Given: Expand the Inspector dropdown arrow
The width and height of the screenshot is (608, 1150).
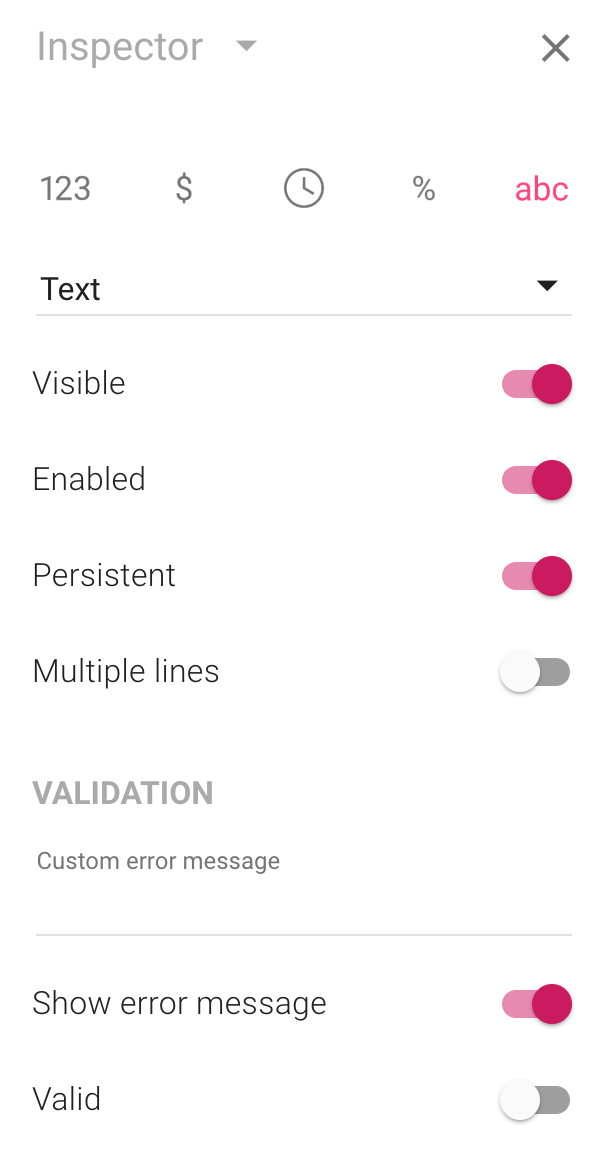Looking at the screenshot, I should (x=246, y=46).
